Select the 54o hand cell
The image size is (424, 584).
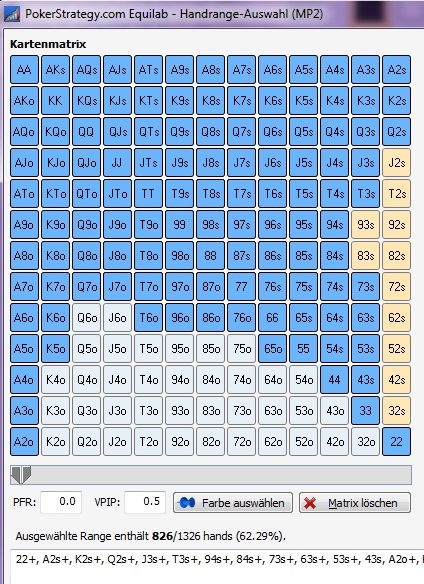(303, 380)
